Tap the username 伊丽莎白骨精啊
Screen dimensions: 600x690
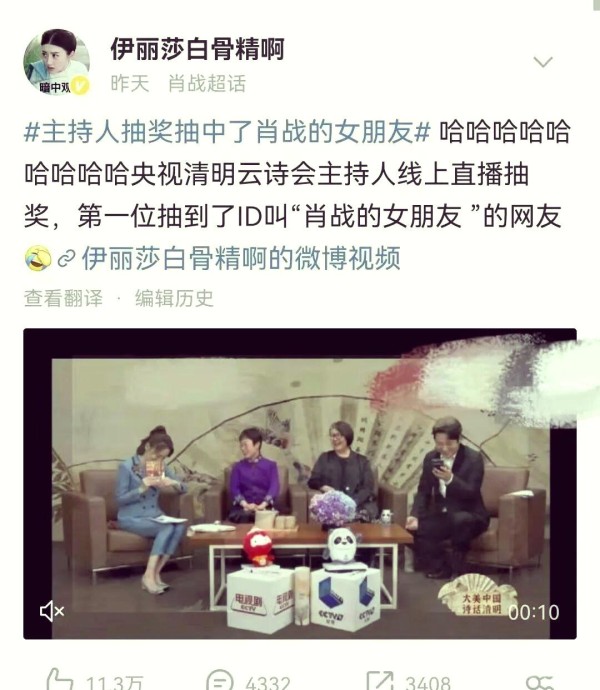[x=197, y=48]
